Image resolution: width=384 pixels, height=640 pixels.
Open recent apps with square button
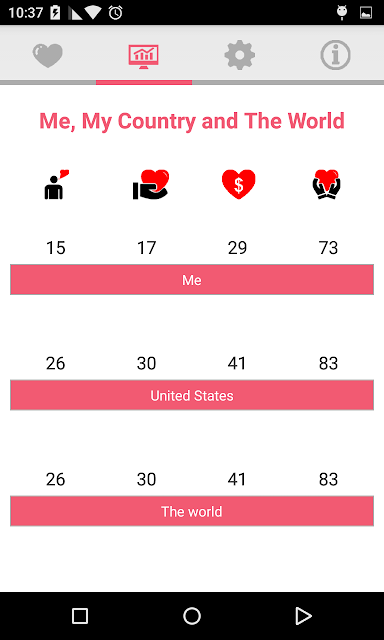pyautogui.click(x=80, y=616)
